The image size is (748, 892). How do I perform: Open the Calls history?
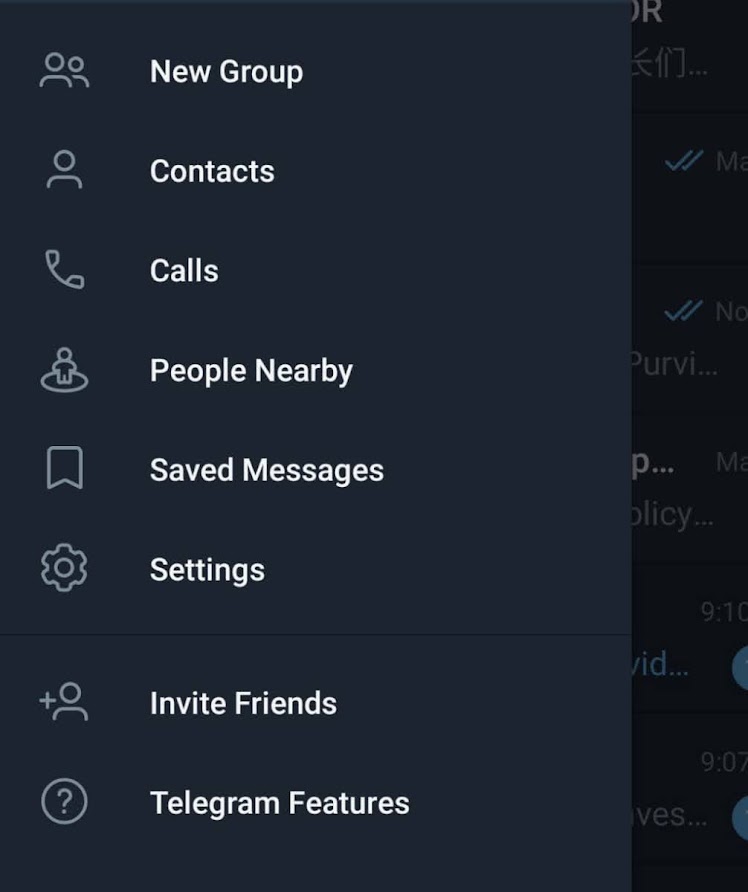point(184,271)
